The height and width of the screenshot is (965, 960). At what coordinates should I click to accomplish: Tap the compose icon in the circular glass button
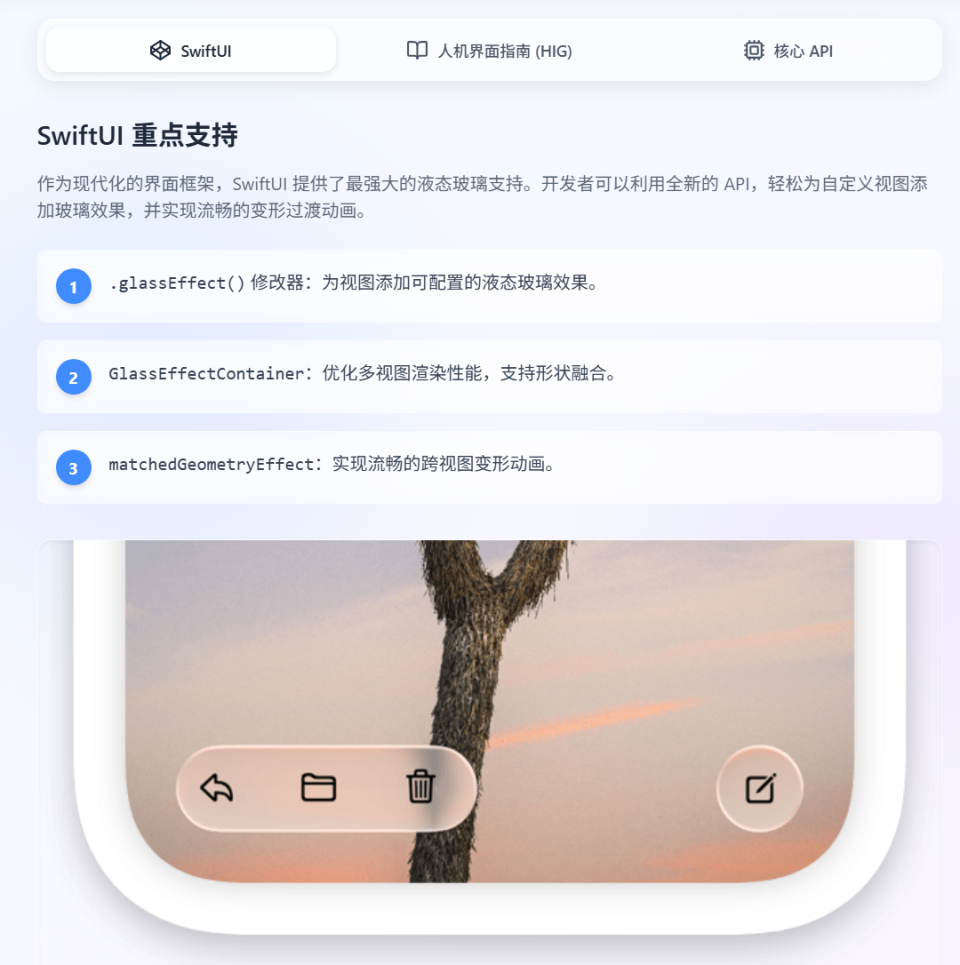click(760, 788)
